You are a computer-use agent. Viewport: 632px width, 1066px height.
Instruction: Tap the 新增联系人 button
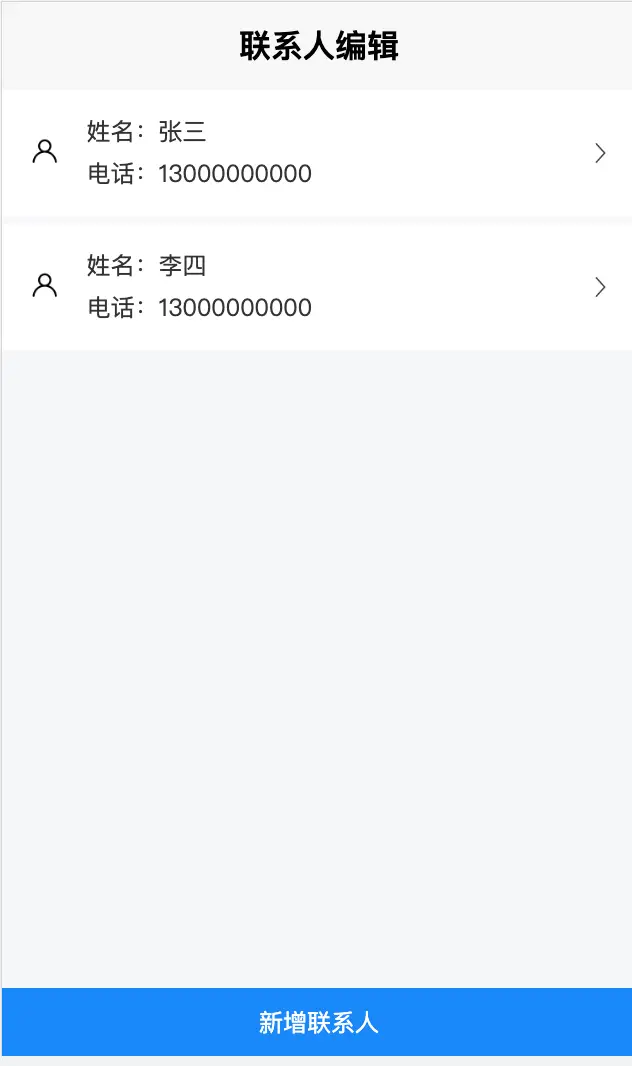point(317,1022)
